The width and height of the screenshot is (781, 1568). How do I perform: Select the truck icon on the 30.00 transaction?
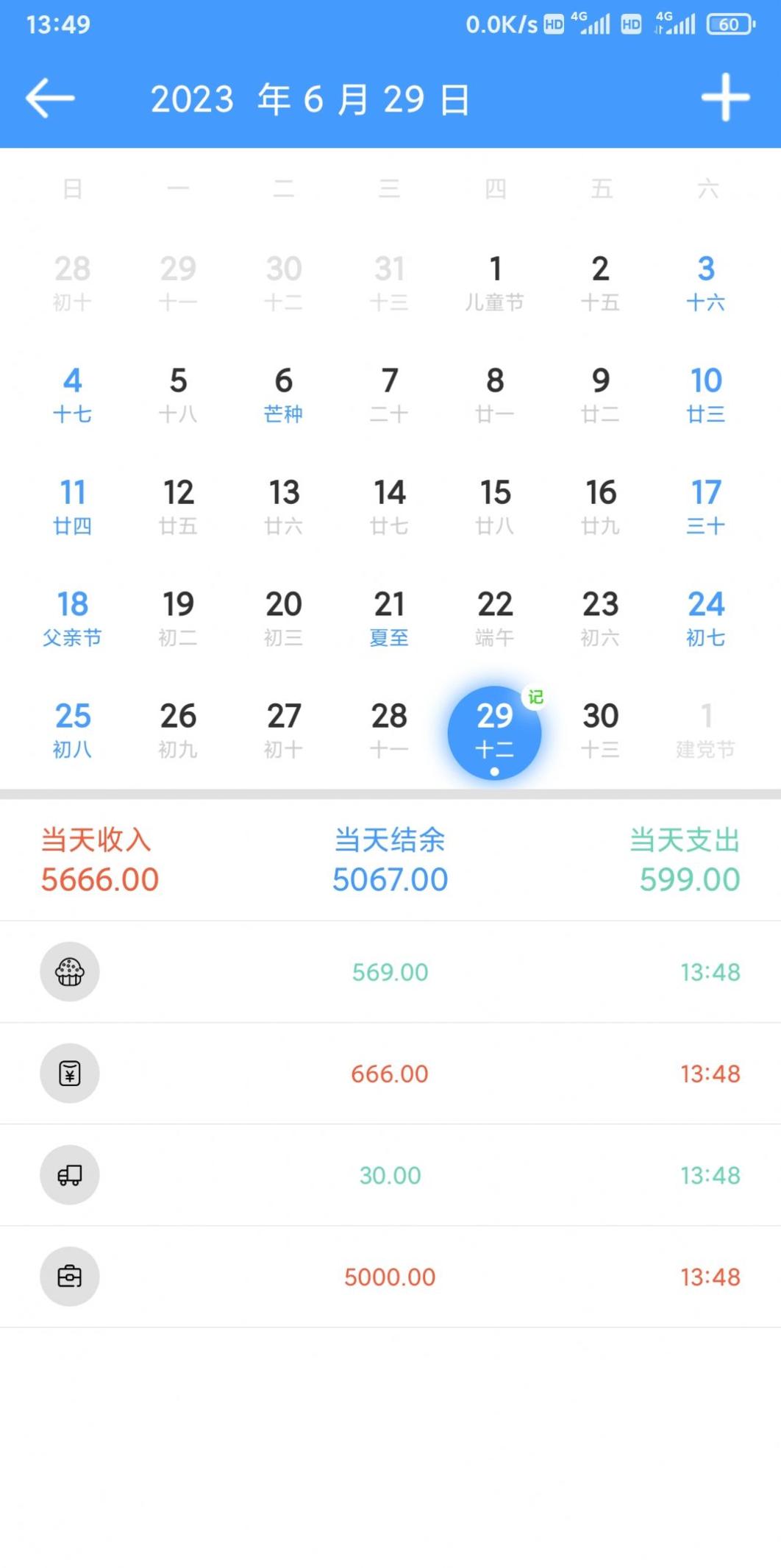click(x=70, y=1175)
